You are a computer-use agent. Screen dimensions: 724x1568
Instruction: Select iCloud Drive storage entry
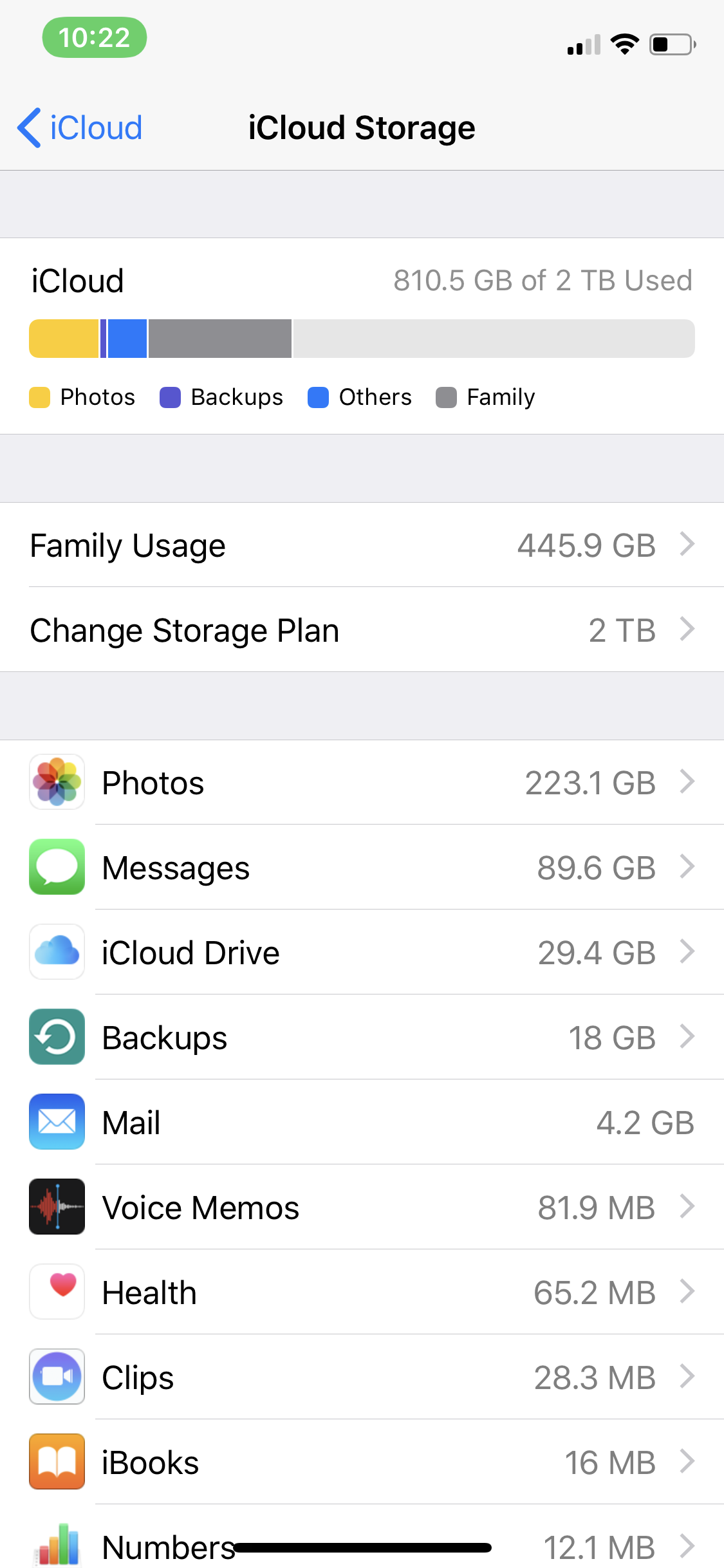362,953
